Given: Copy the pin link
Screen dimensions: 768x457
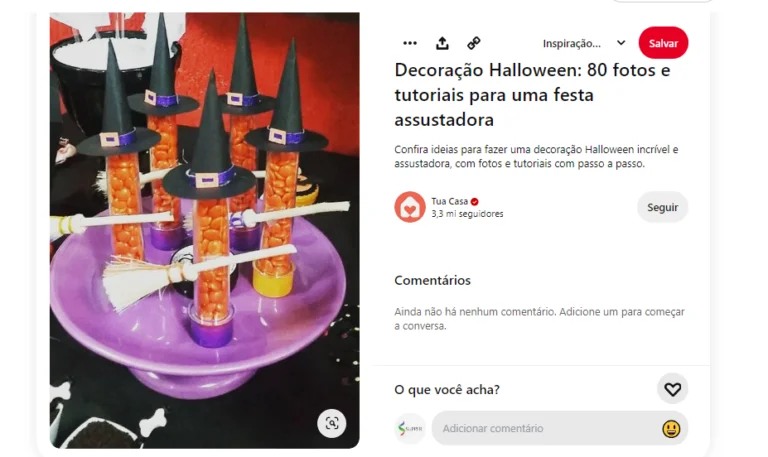Looking at the screenshot, I should click(x=474, y=43).
